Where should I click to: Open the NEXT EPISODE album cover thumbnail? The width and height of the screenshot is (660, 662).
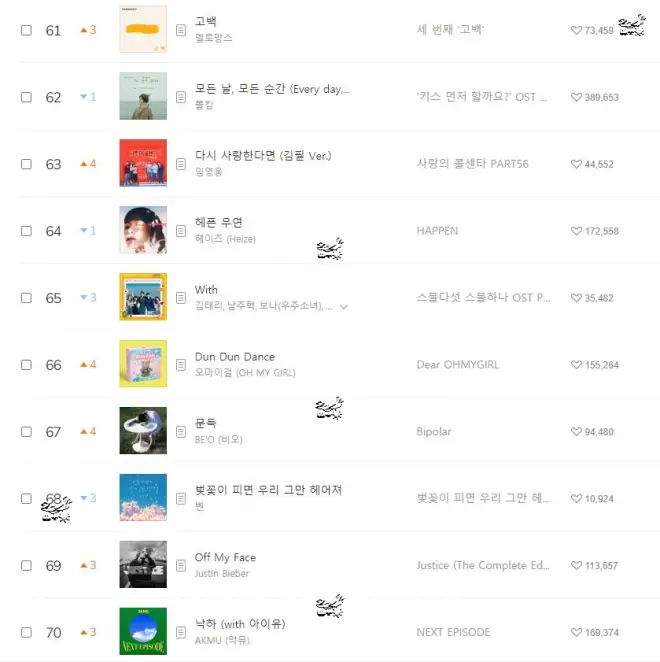click(143, 632)
